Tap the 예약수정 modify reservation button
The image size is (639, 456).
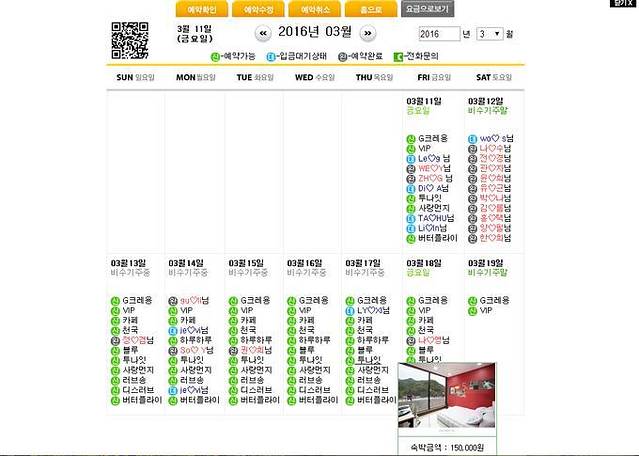258,9
